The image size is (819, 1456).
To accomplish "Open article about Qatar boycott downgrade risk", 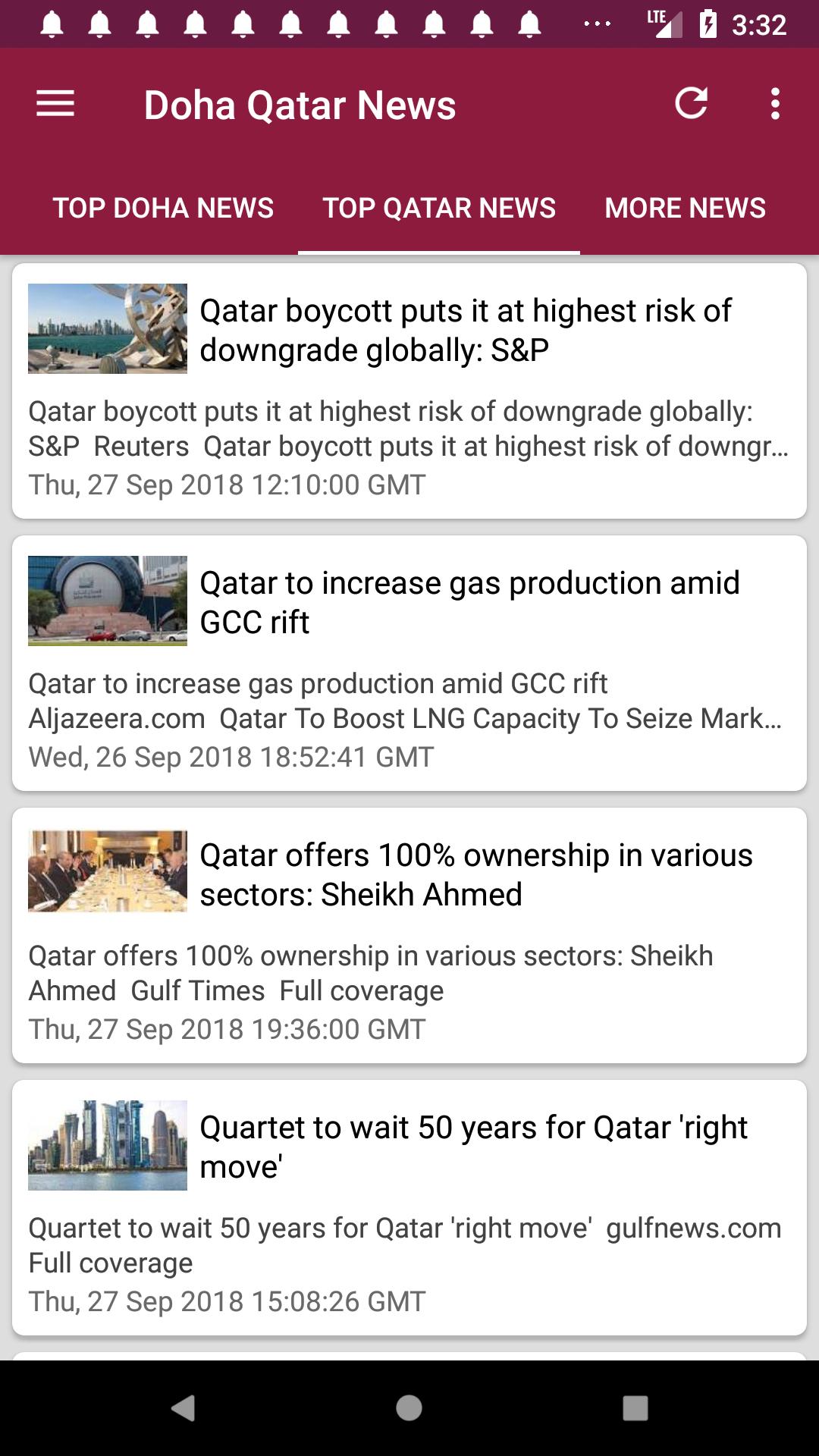I will click(x=409, y=391).
